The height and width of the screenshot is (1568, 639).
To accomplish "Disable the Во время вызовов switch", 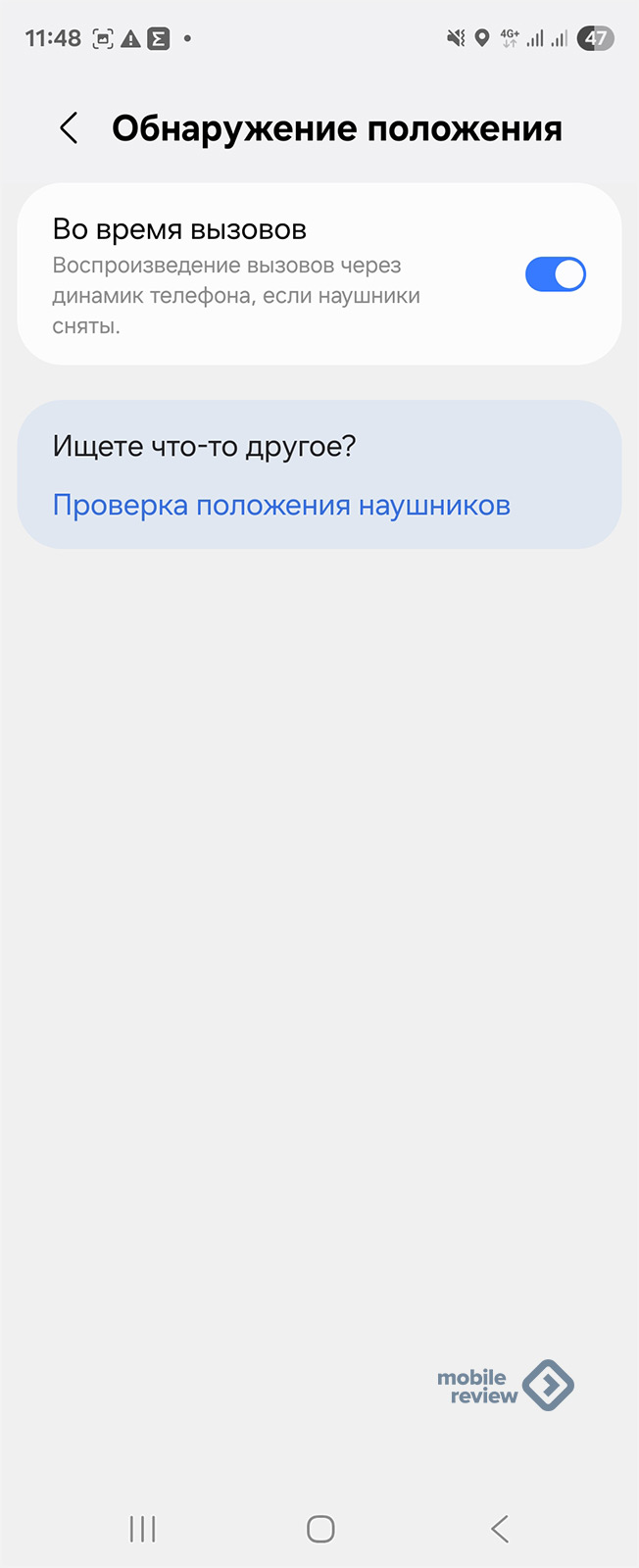I will click(555, 275).
